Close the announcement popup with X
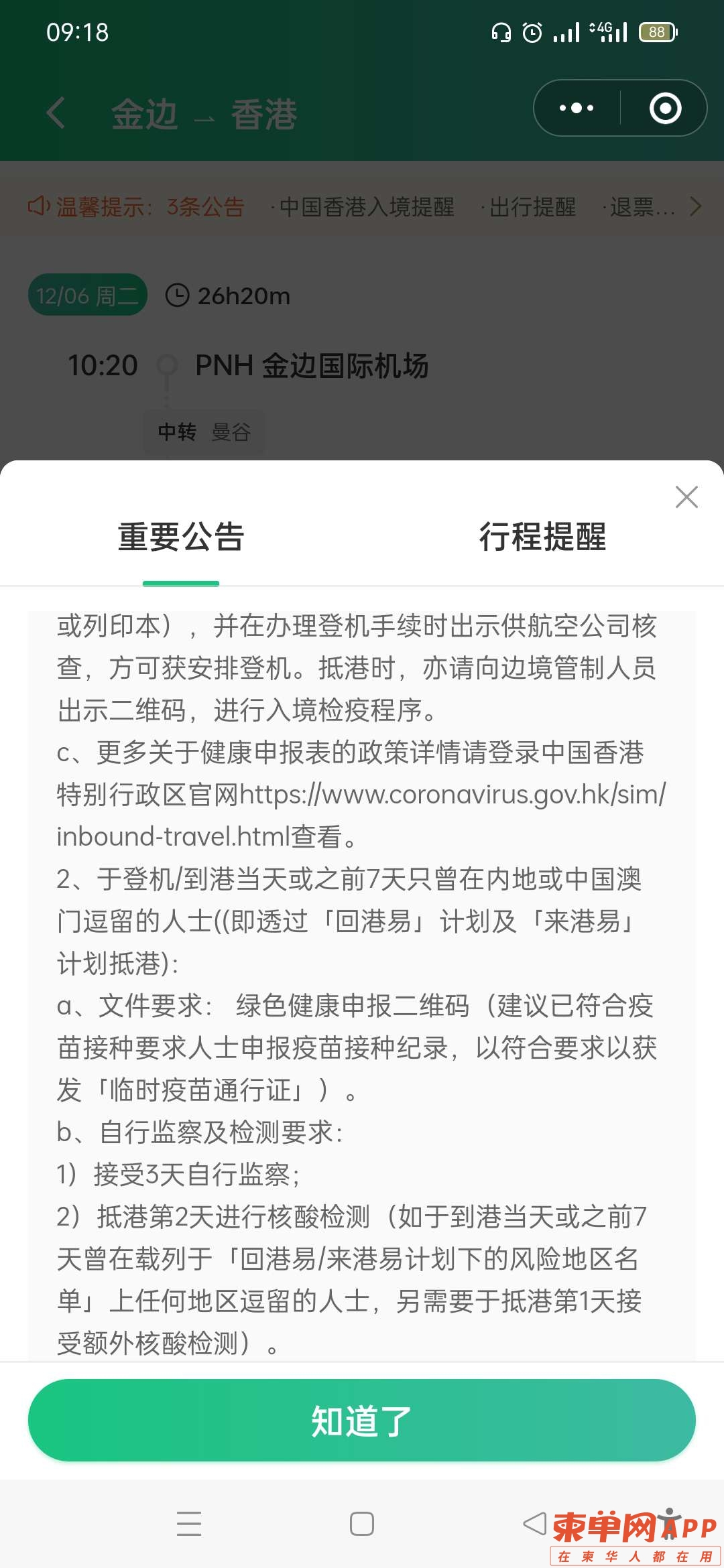This screenshot has width=724, height=1568. coord(686,497)
